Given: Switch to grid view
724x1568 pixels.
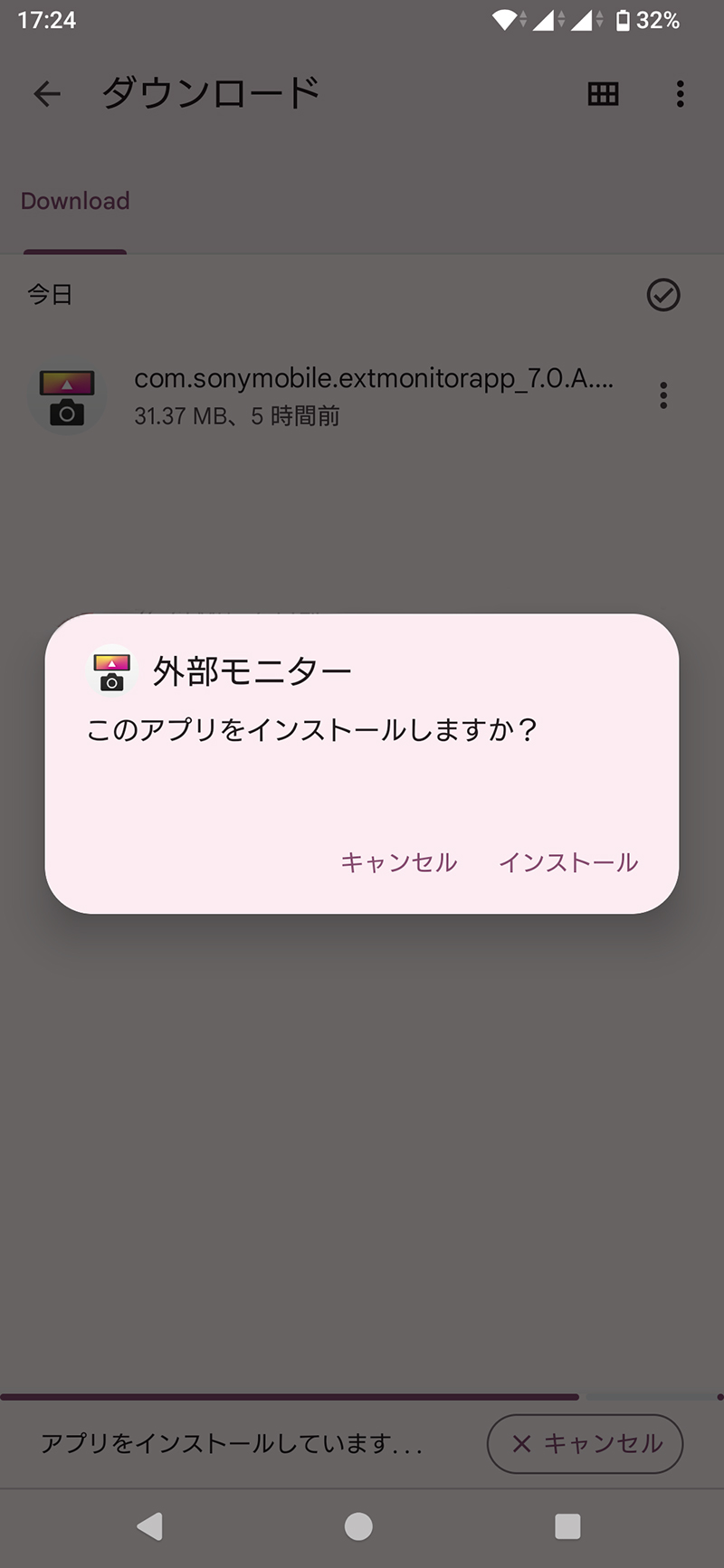Looking at the screenshot, I should 604,93.
